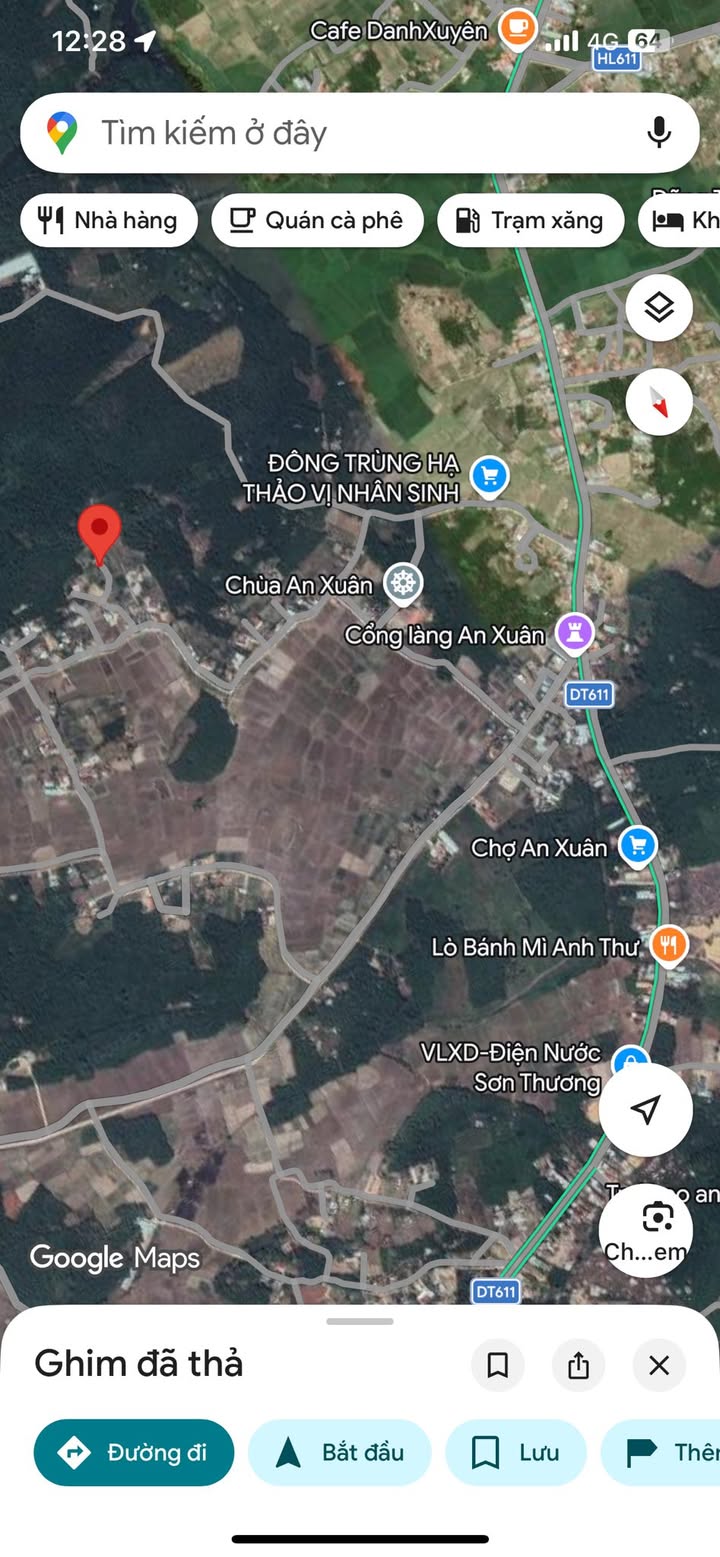Start navigation with Bắt đầu
Viewport: 720px width, 1557px height.
point(339,1452)
